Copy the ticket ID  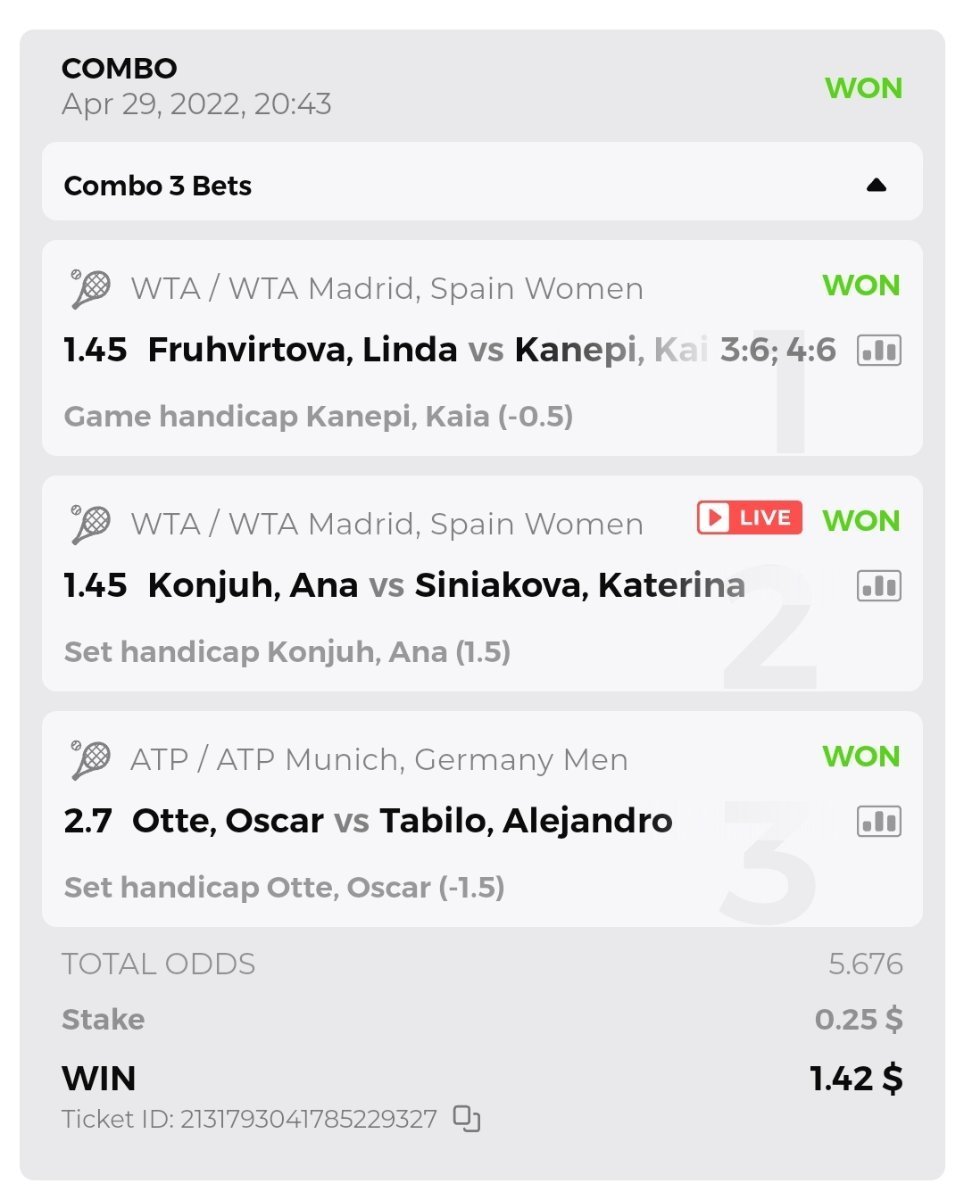pos(467,1118)
